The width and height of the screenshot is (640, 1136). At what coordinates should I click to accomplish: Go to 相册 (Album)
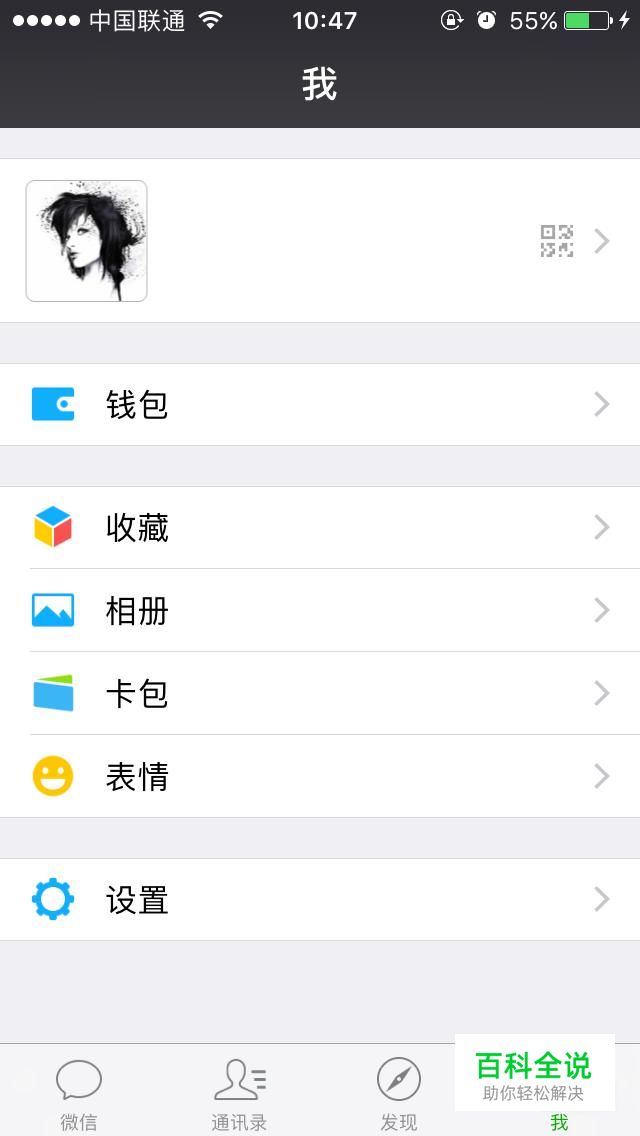pyautogui.click(x=320, y=611)
